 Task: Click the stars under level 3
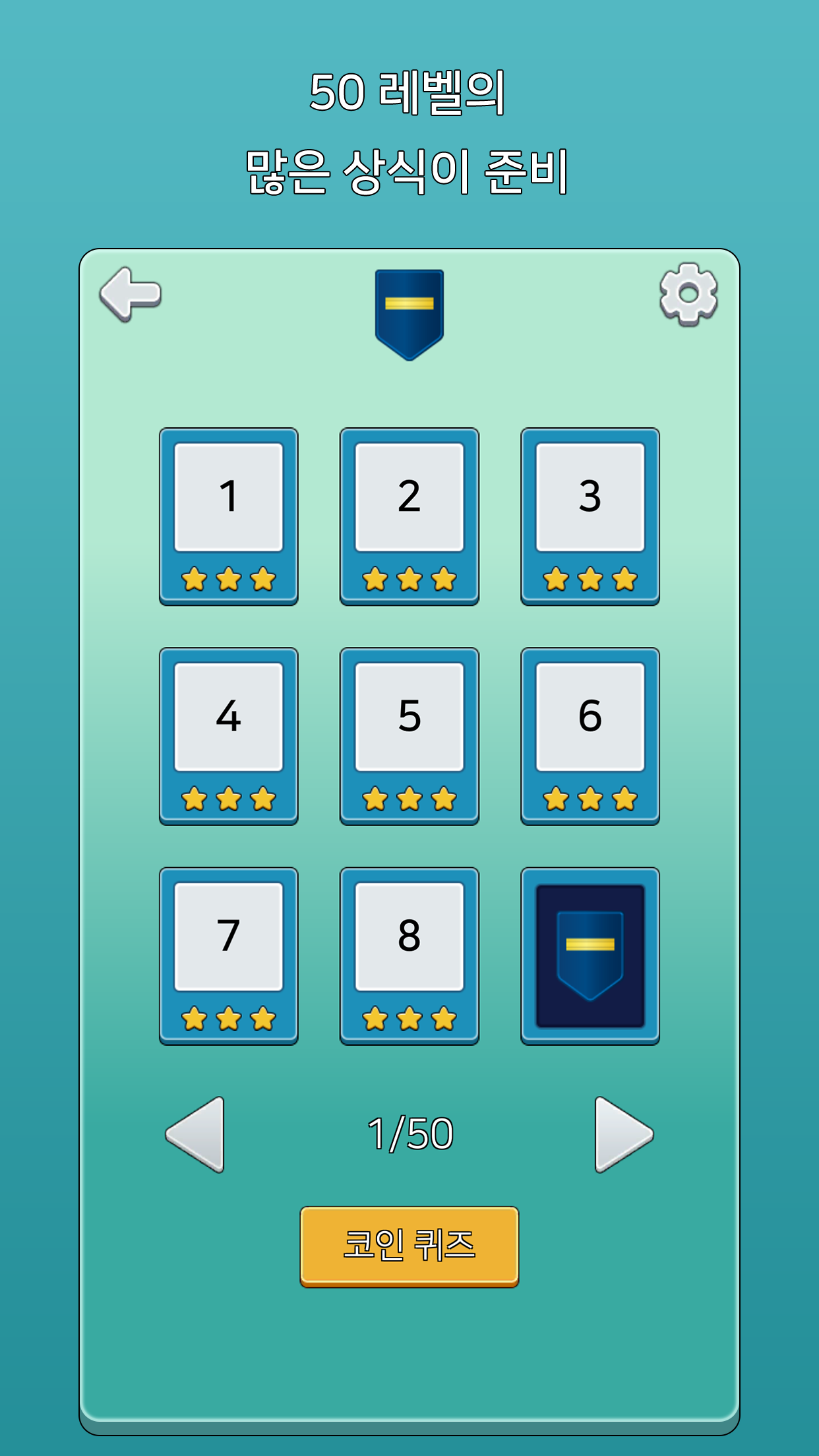pos(589,579)
